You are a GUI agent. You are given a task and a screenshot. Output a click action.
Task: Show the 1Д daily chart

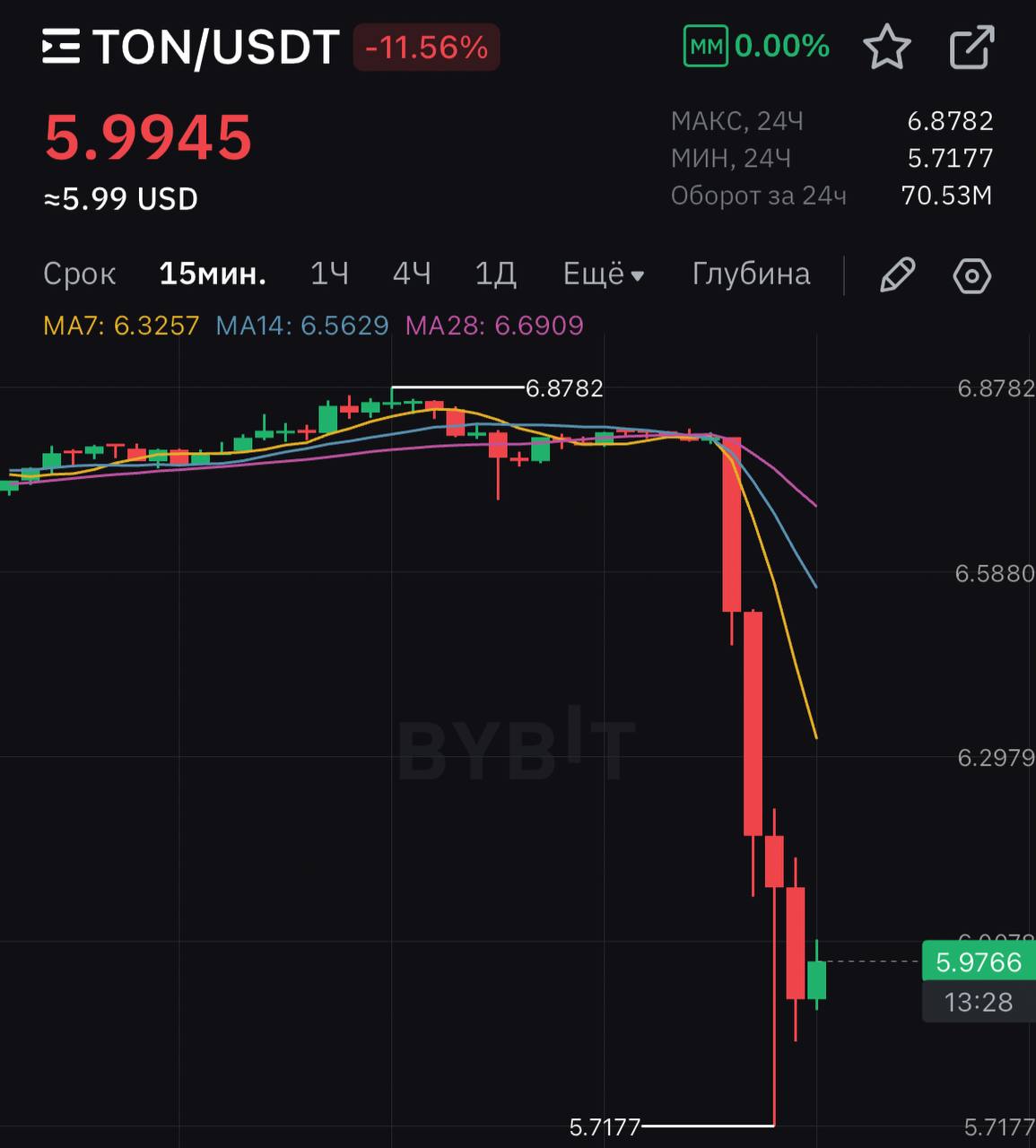point(495,274)
